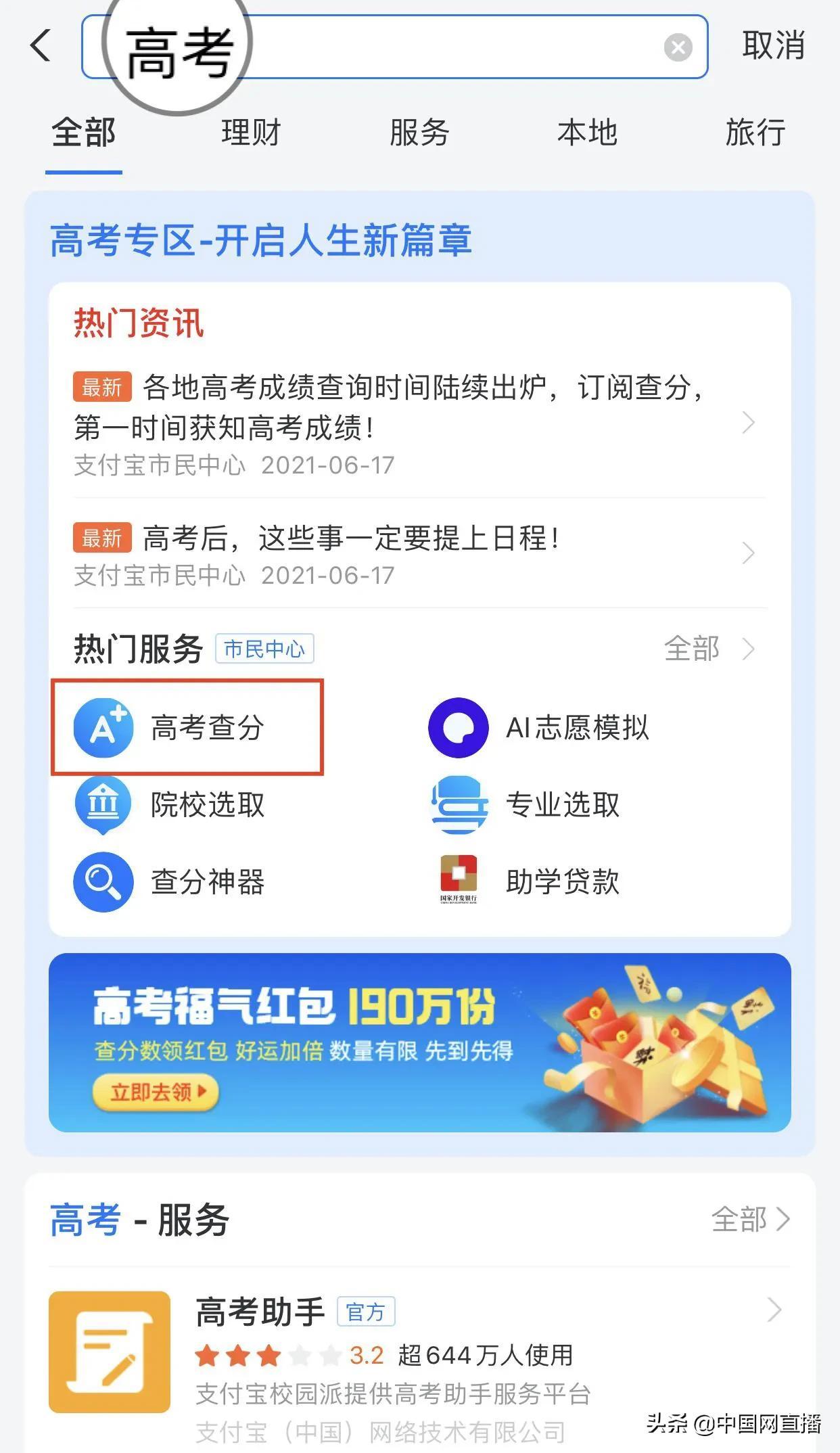This screenshot has width=840, height=1453.
Task: Clear the search text with the X icon
Action: (x=678, y=47)
